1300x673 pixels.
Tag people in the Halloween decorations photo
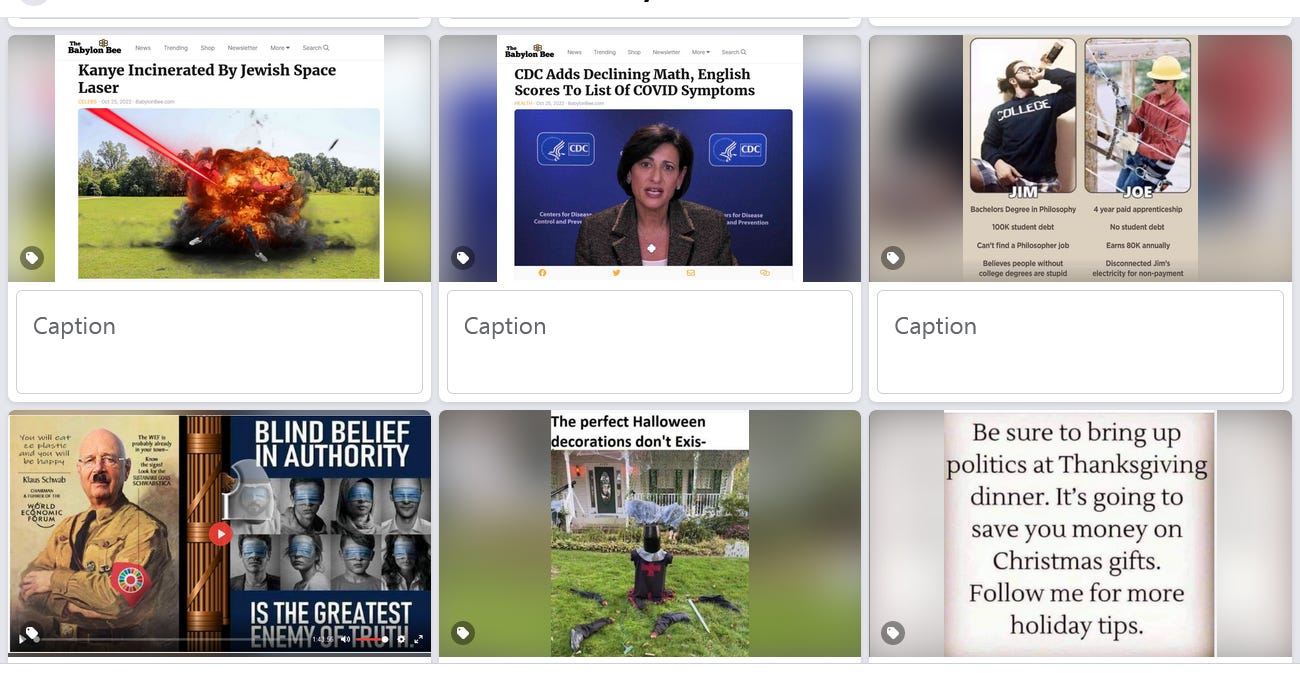[463, 633]
